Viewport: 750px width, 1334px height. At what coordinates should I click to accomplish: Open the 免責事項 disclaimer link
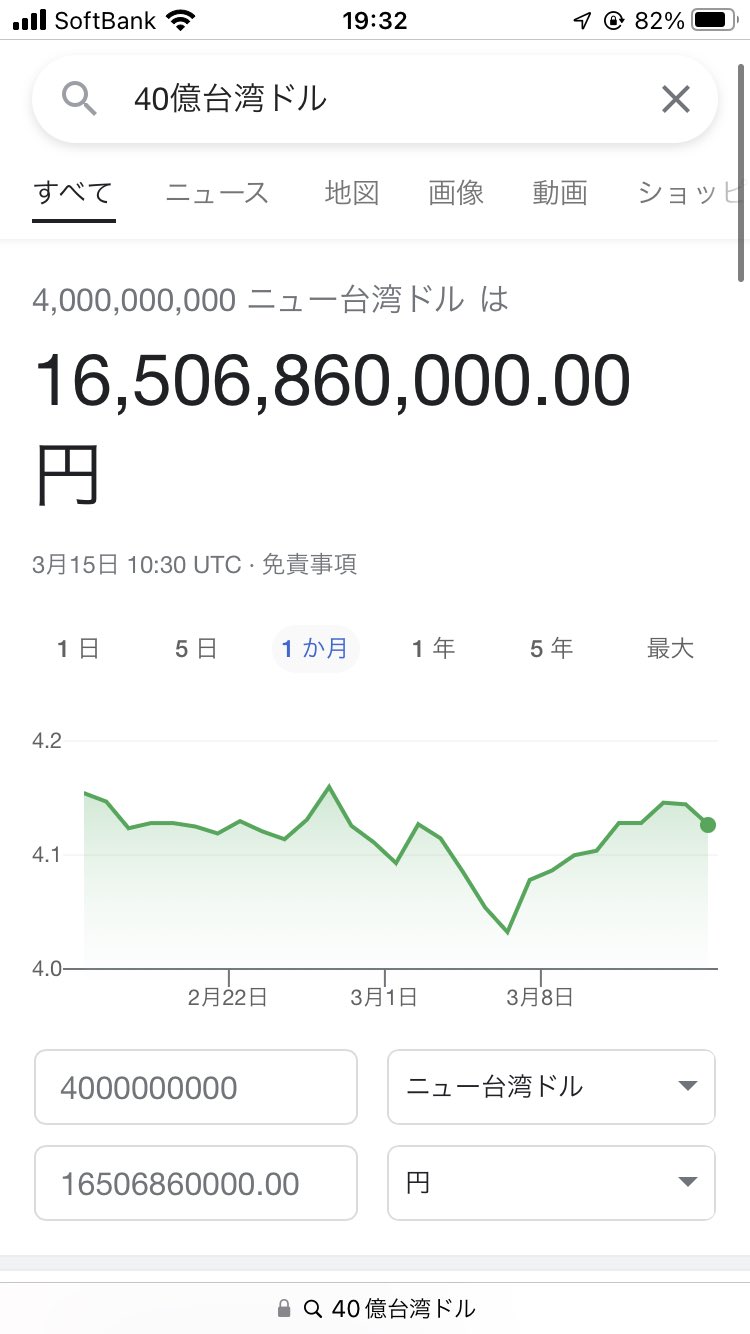pos(309,565)
